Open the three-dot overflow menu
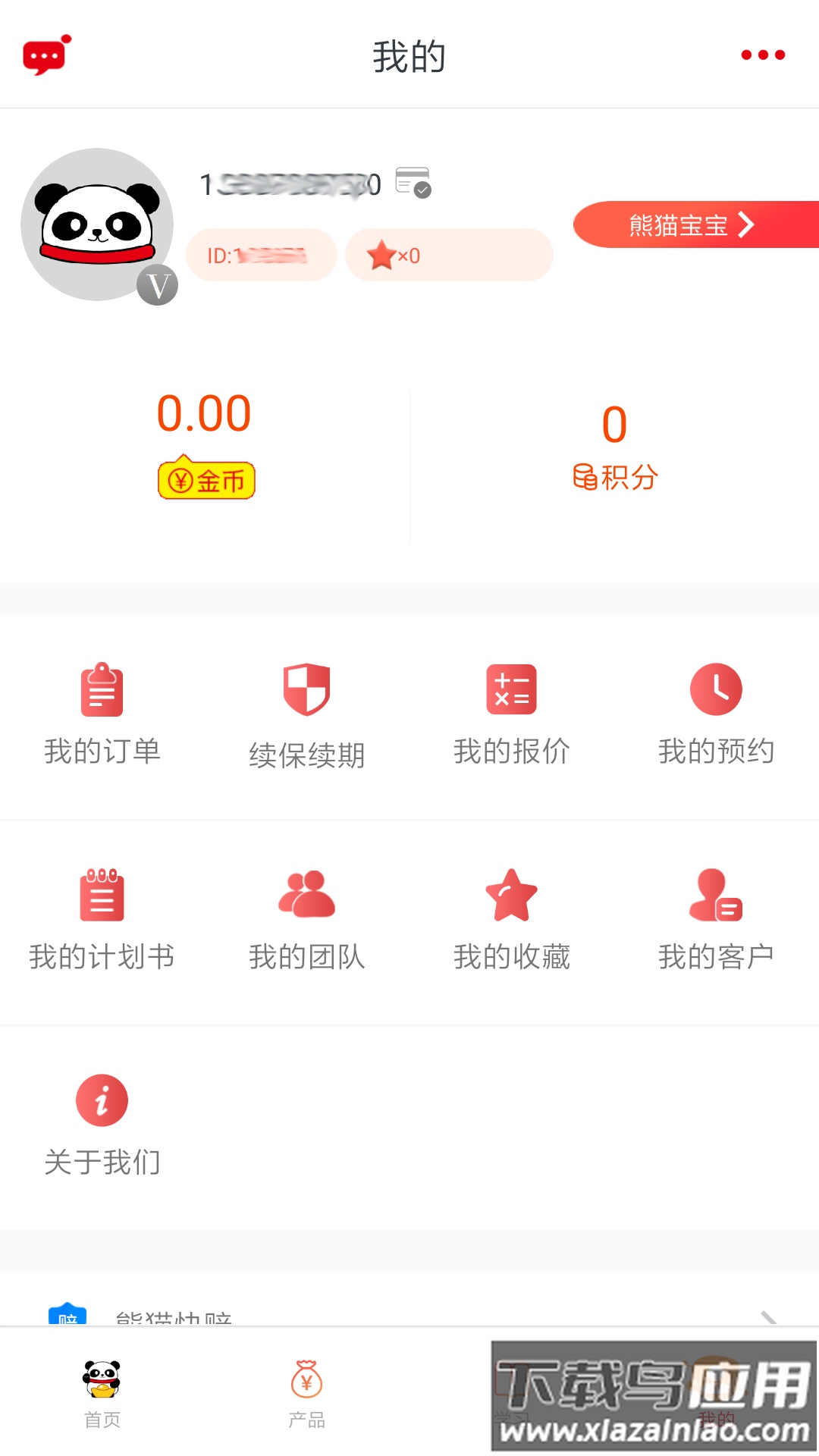819x1456 pixels. [x=762, y=55]
